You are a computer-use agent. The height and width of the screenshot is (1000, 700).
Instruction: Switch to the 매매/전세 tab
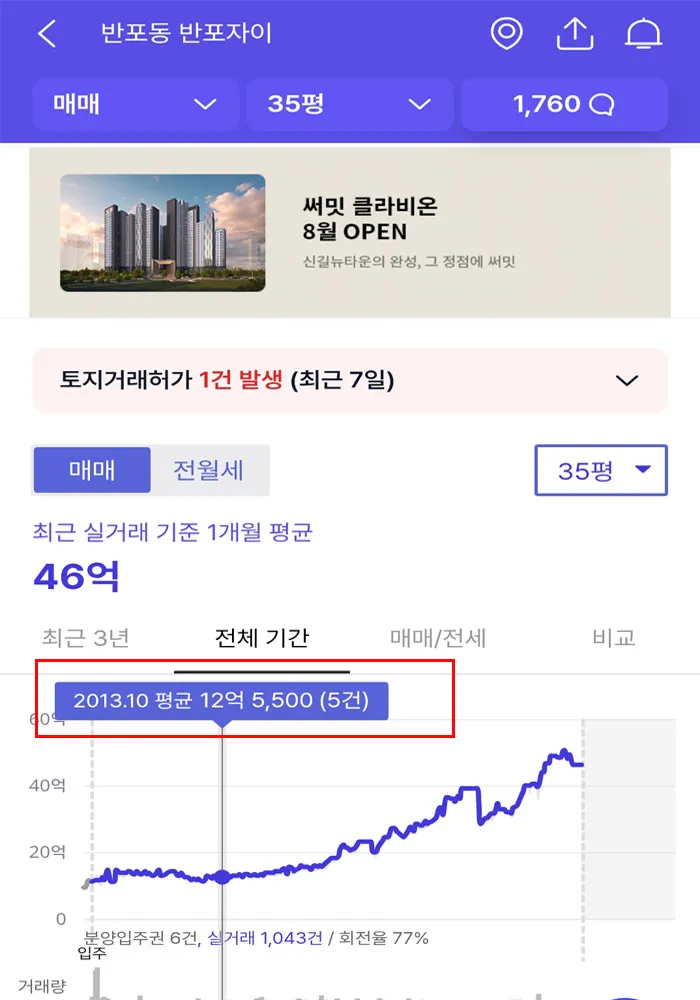(438, 638)
